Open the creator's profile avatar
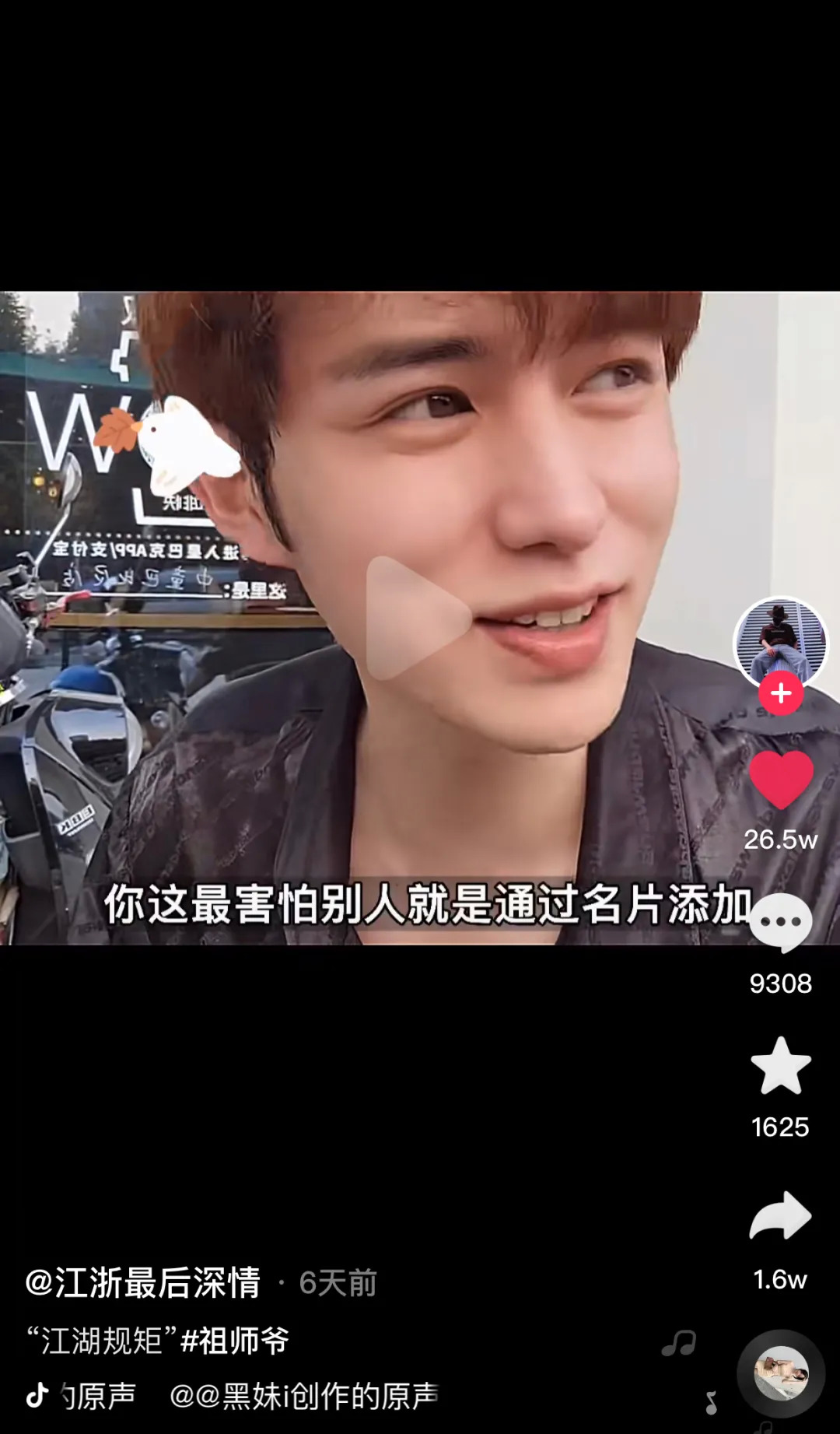 pos(781,641)
